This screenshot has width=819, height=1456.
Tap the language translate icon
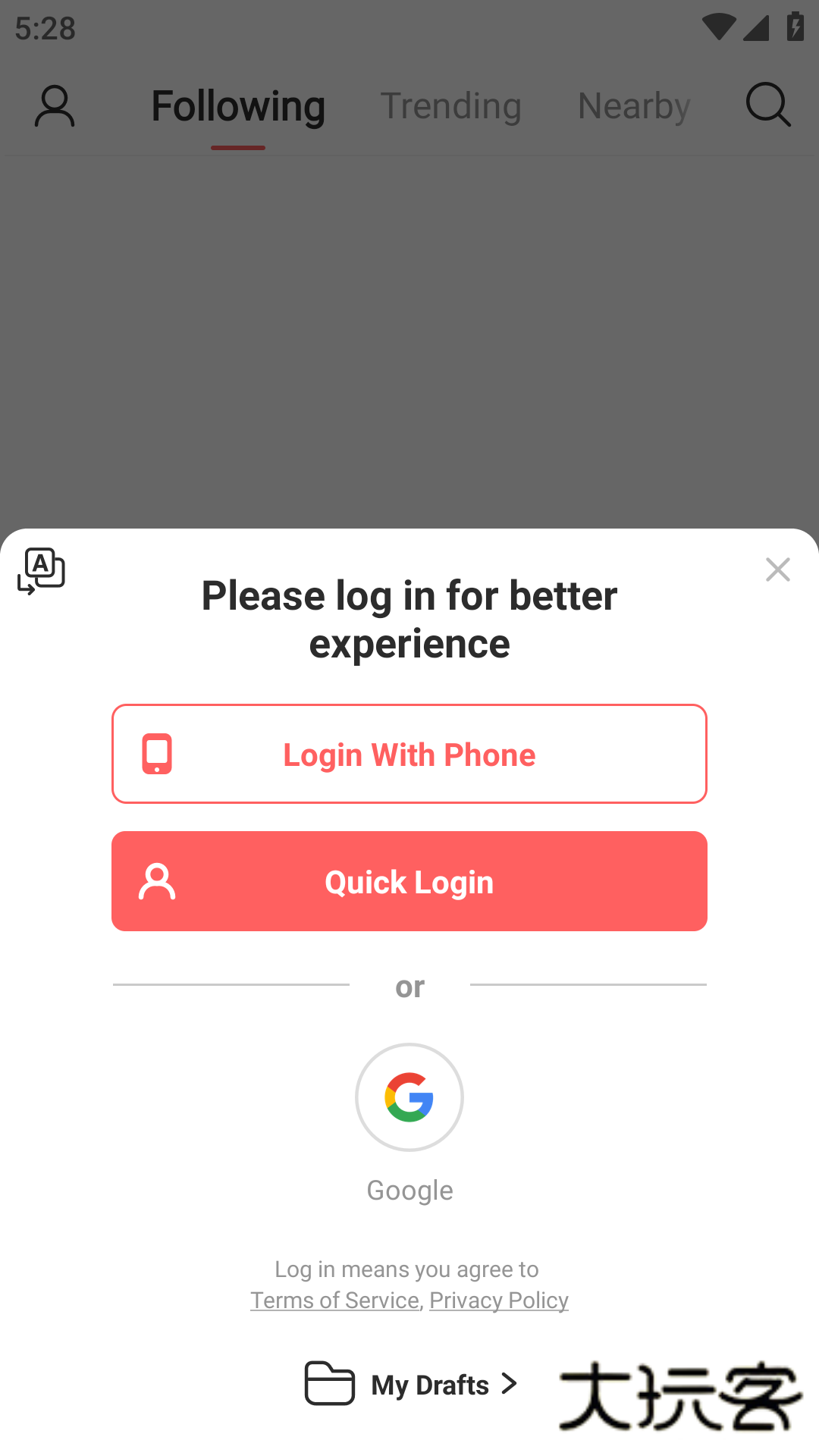point(41,571)
